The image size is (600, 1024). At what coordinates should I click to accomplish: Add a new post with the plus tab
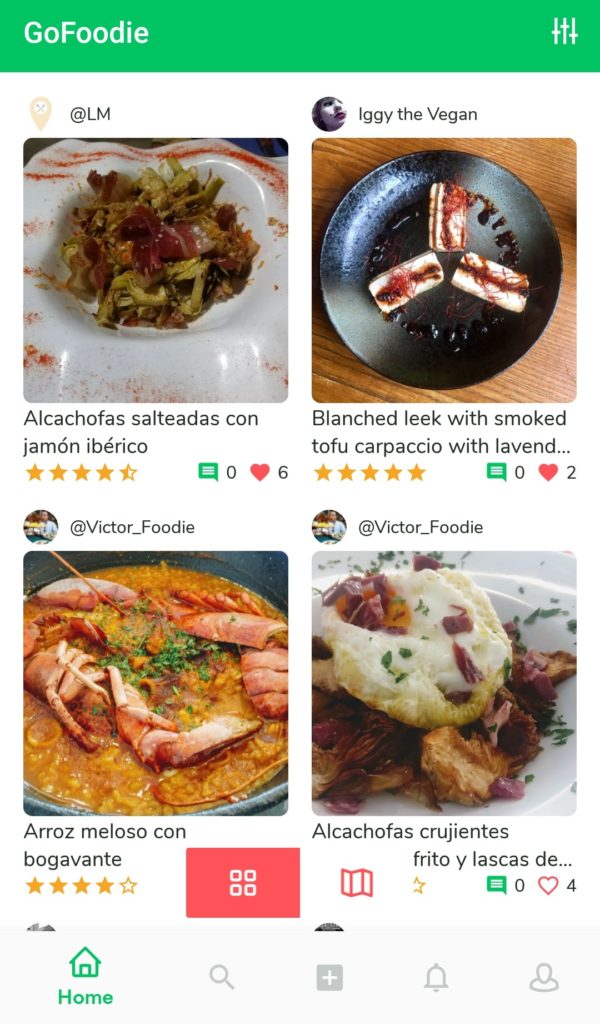point(330,977)
